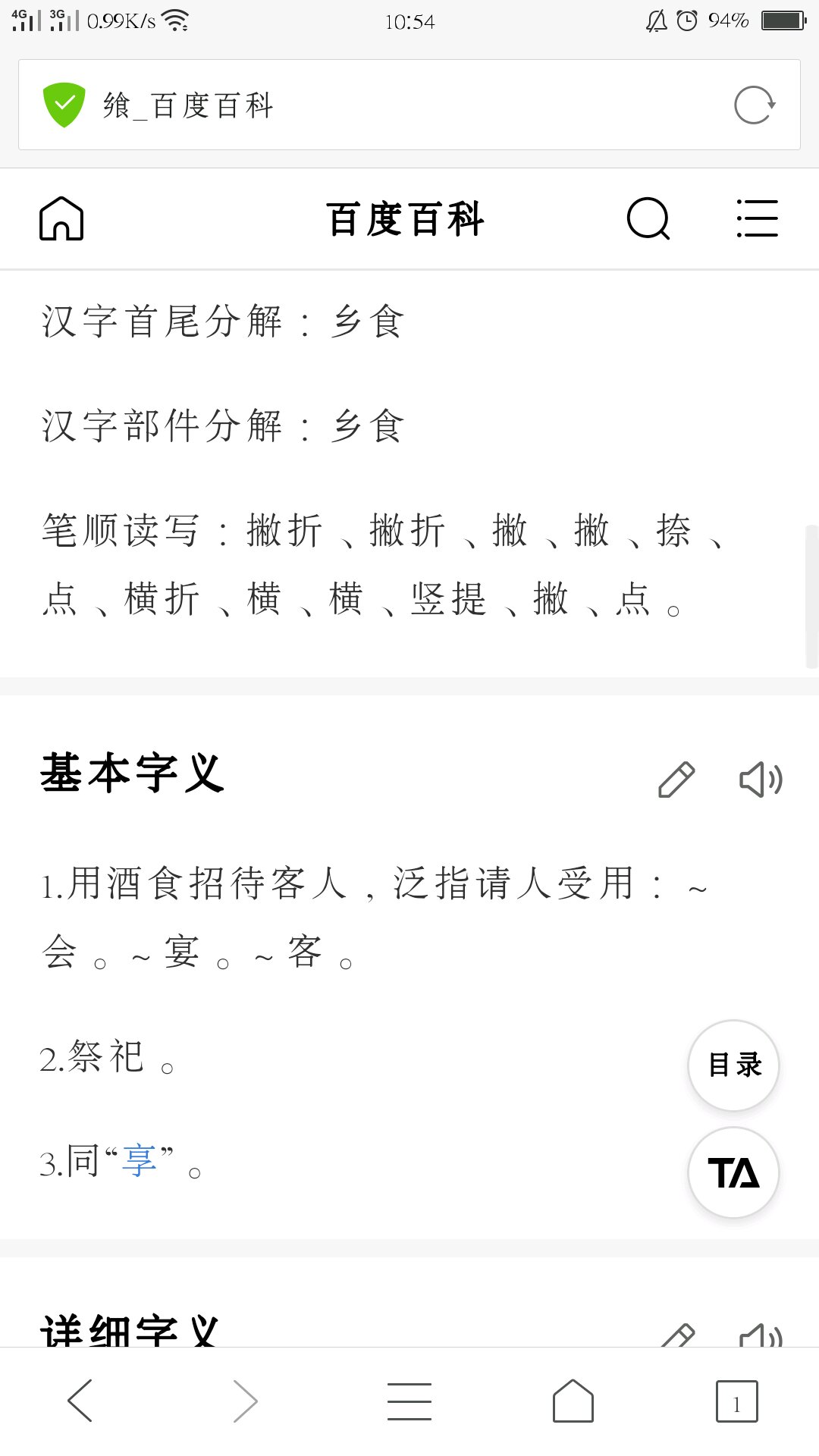The height and width of the screenshot is (1456, 819).
Task: Edit the 详细字义 section
Action: 677,1336
